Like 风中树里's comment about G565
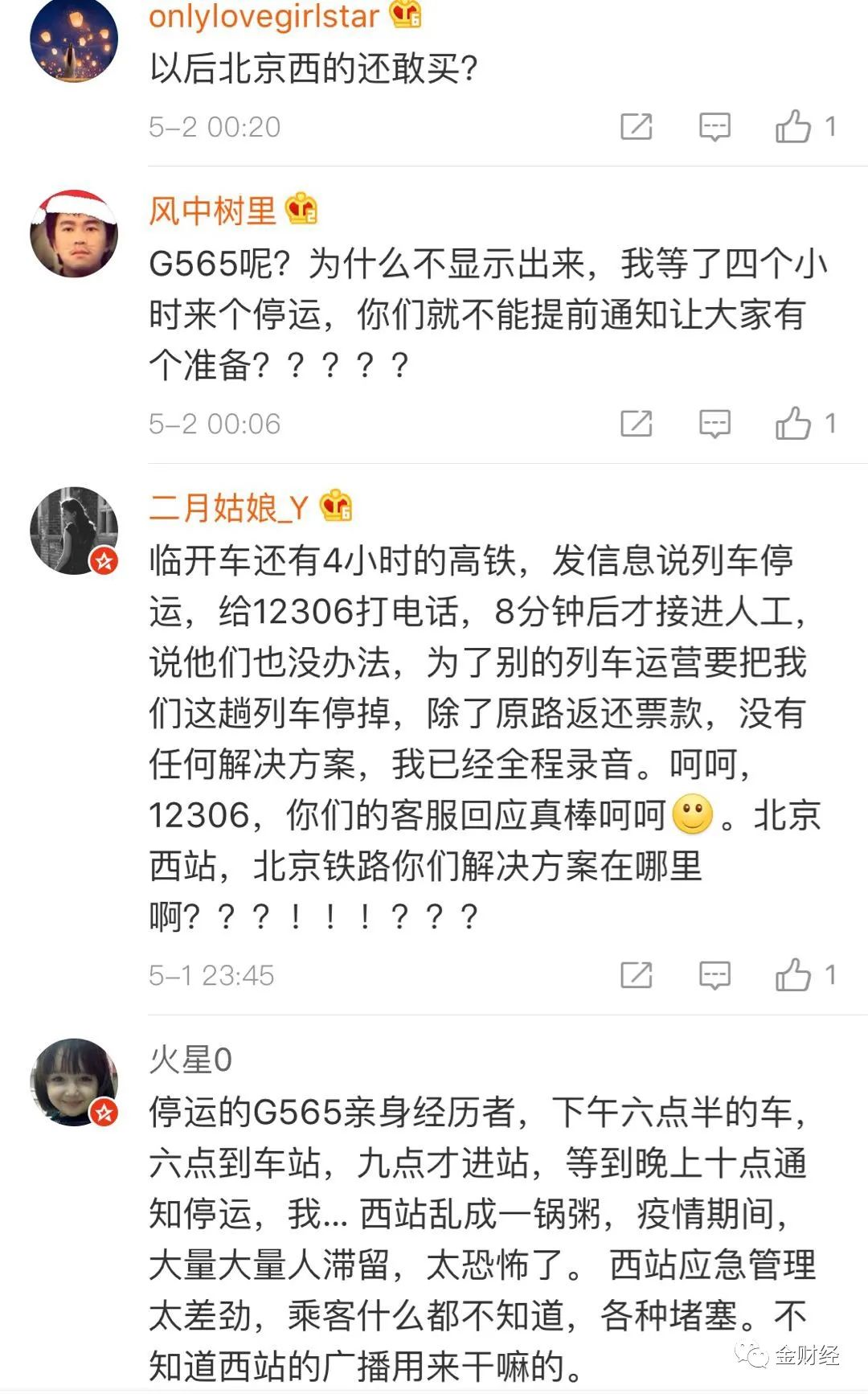868x1394 pixels. [x=793, y=423]
